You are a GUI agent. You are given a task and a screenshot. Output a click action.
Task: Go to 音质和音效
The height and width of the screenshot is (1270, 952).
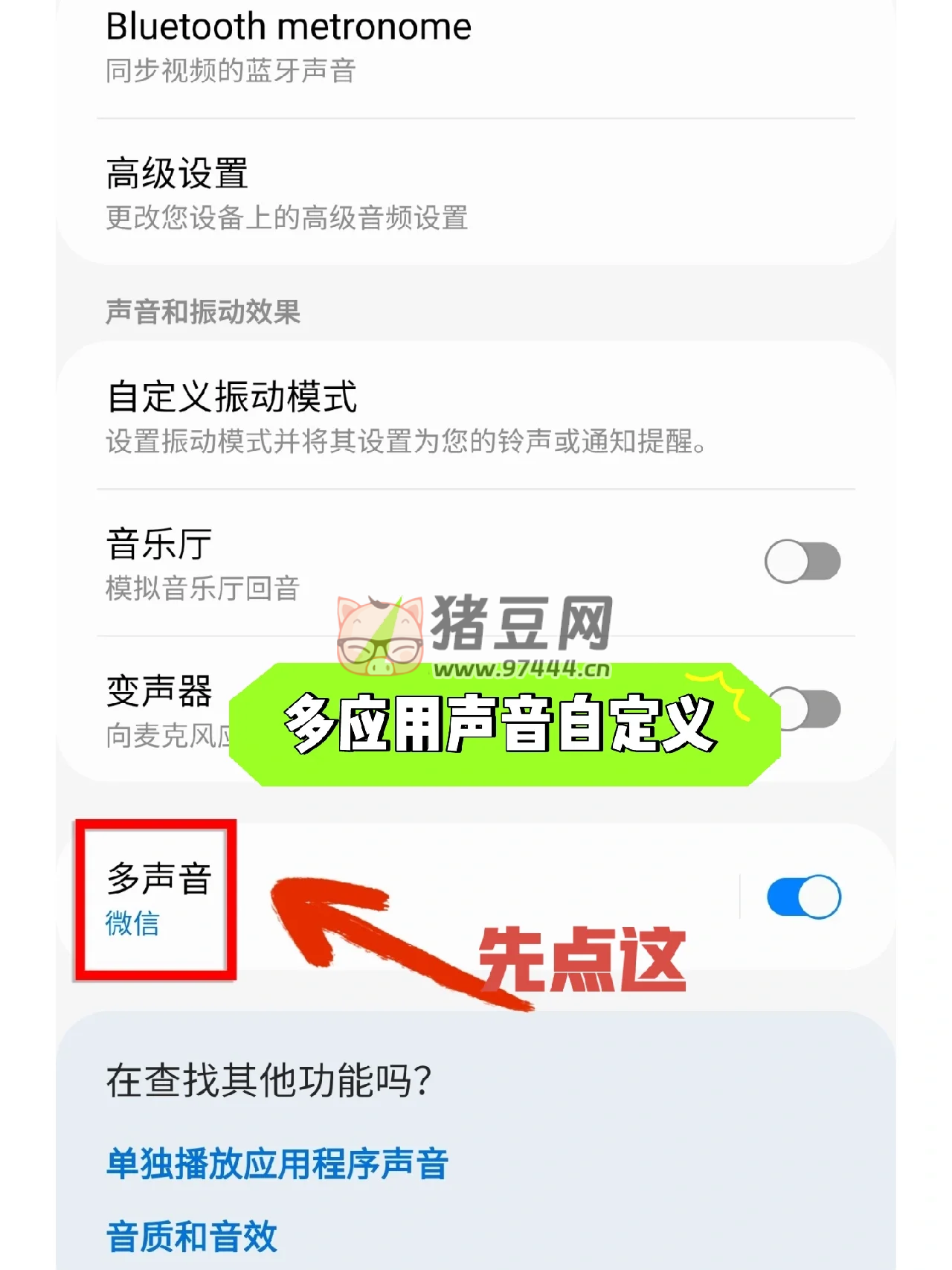point(192,1237)
